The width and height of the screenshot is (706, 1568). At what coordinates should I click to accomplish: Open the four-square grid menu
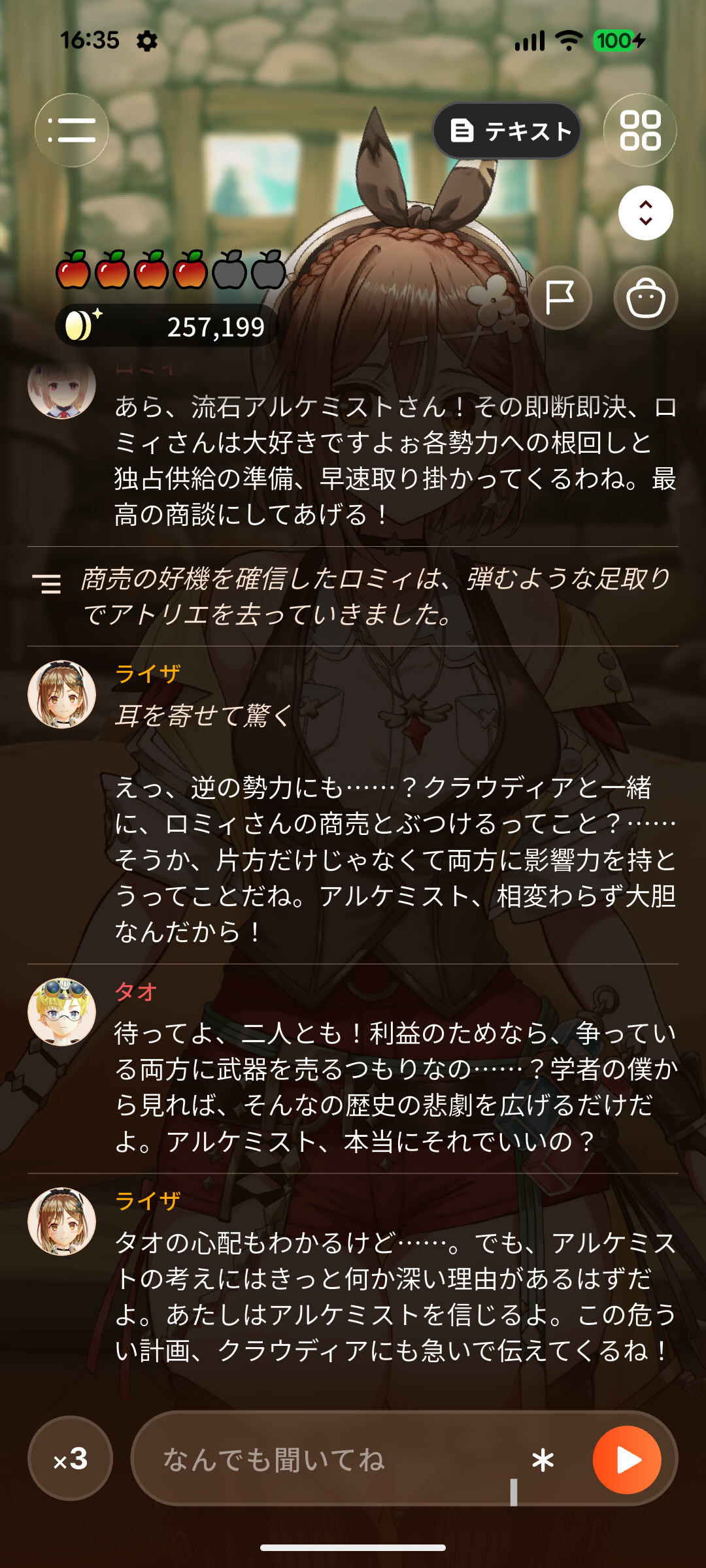640,130
